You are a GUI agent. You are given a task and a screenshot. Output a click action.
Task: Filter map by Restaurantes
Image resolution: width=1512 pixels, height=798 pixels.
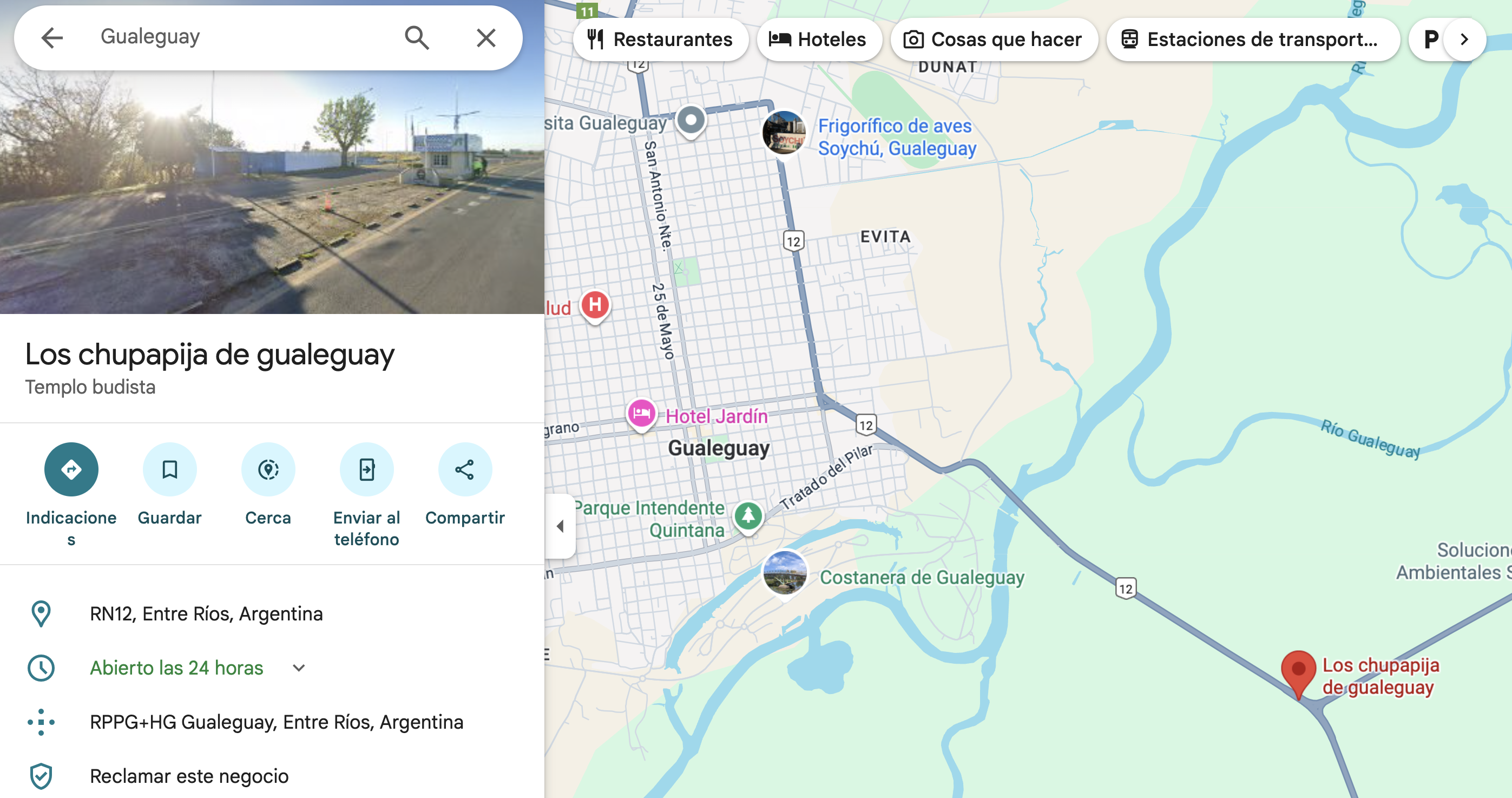tap(660, 40)
